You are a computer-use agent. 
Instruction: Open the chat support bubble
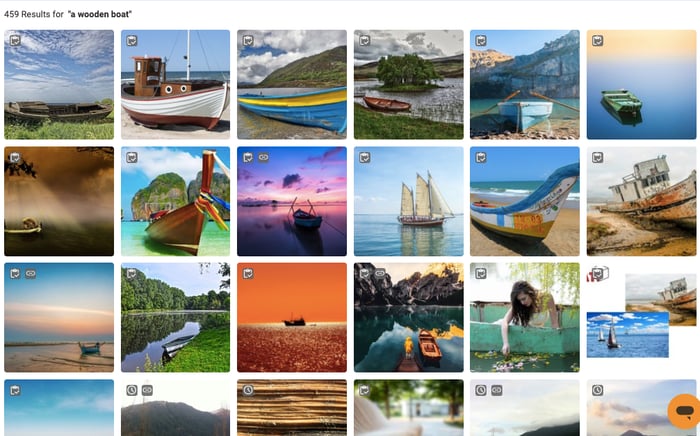pos(684,411)
